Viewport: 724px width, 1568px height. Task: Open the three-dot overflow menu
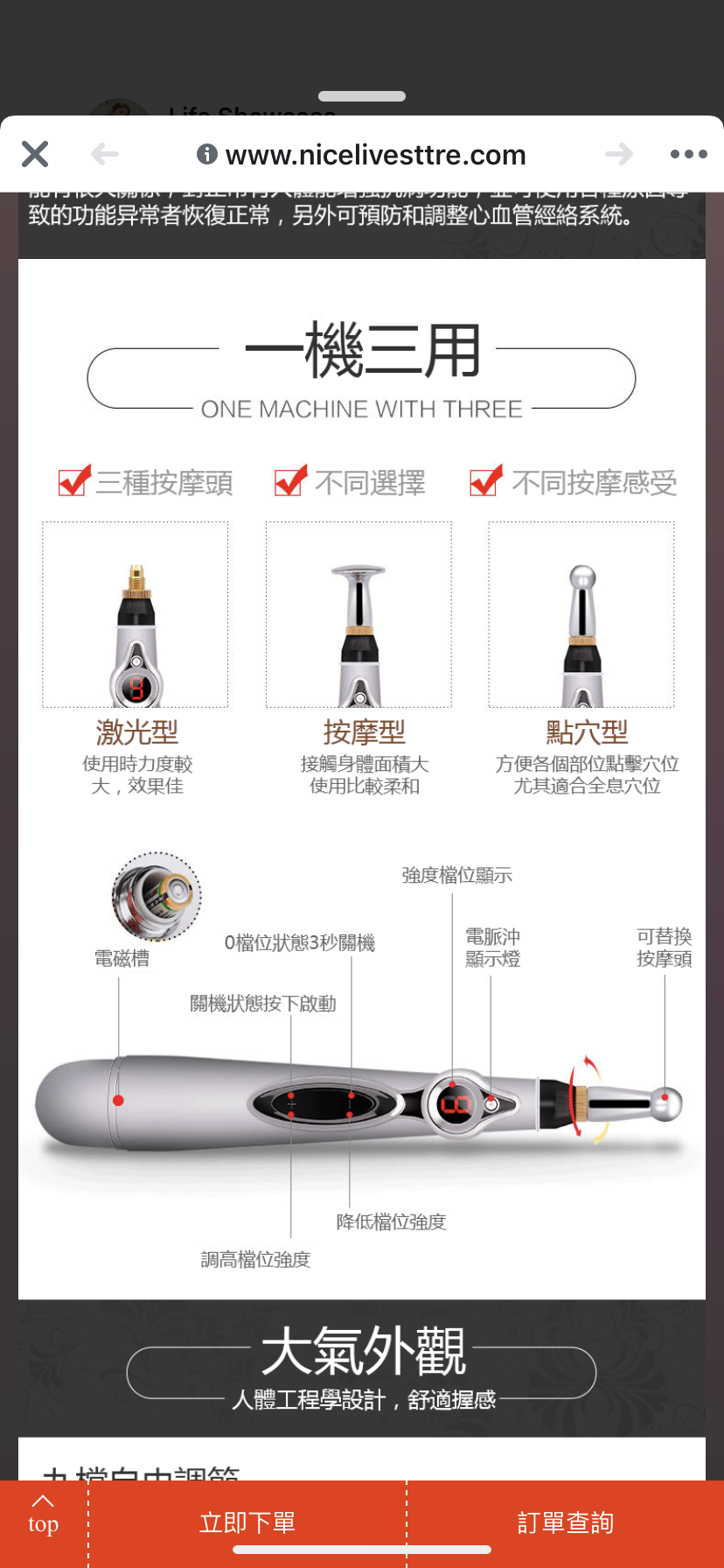(x=689, y=154)
